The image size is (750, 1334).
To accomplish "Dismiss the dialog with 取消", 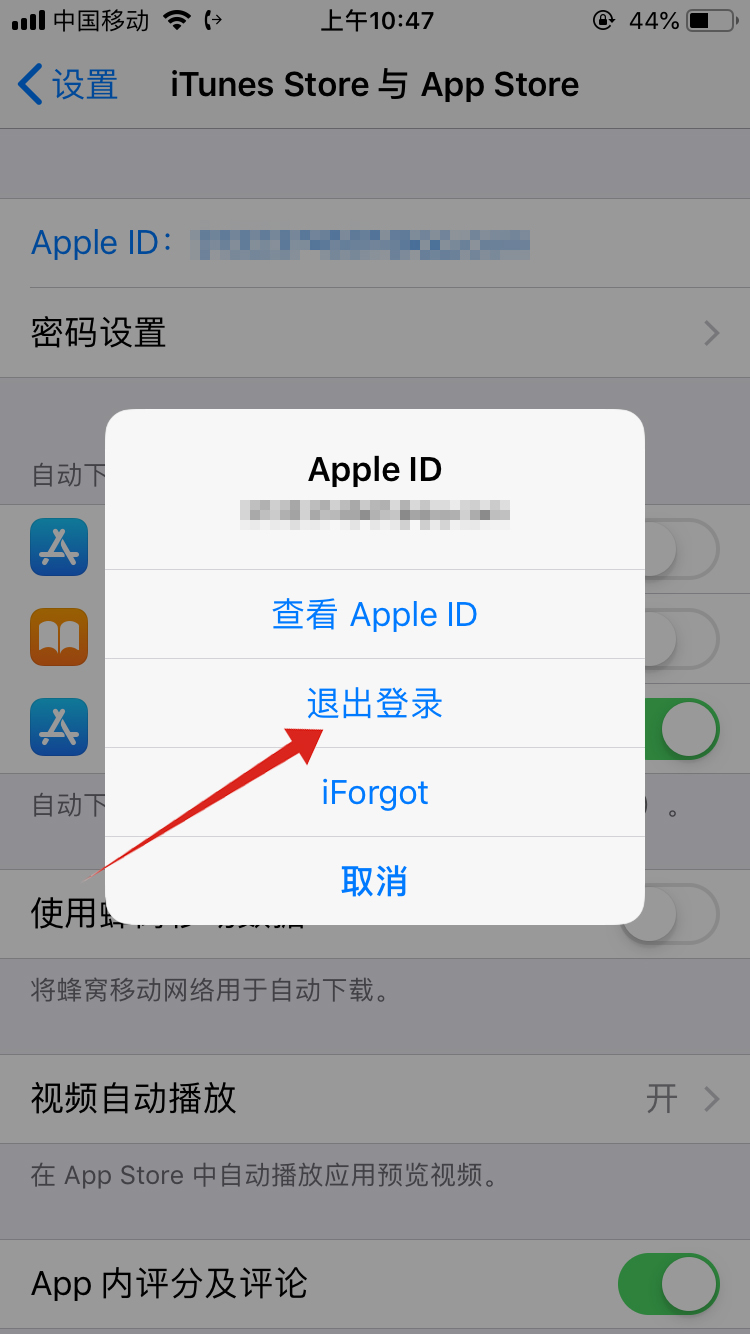I will pyautogui.click(x=374, y=881).
